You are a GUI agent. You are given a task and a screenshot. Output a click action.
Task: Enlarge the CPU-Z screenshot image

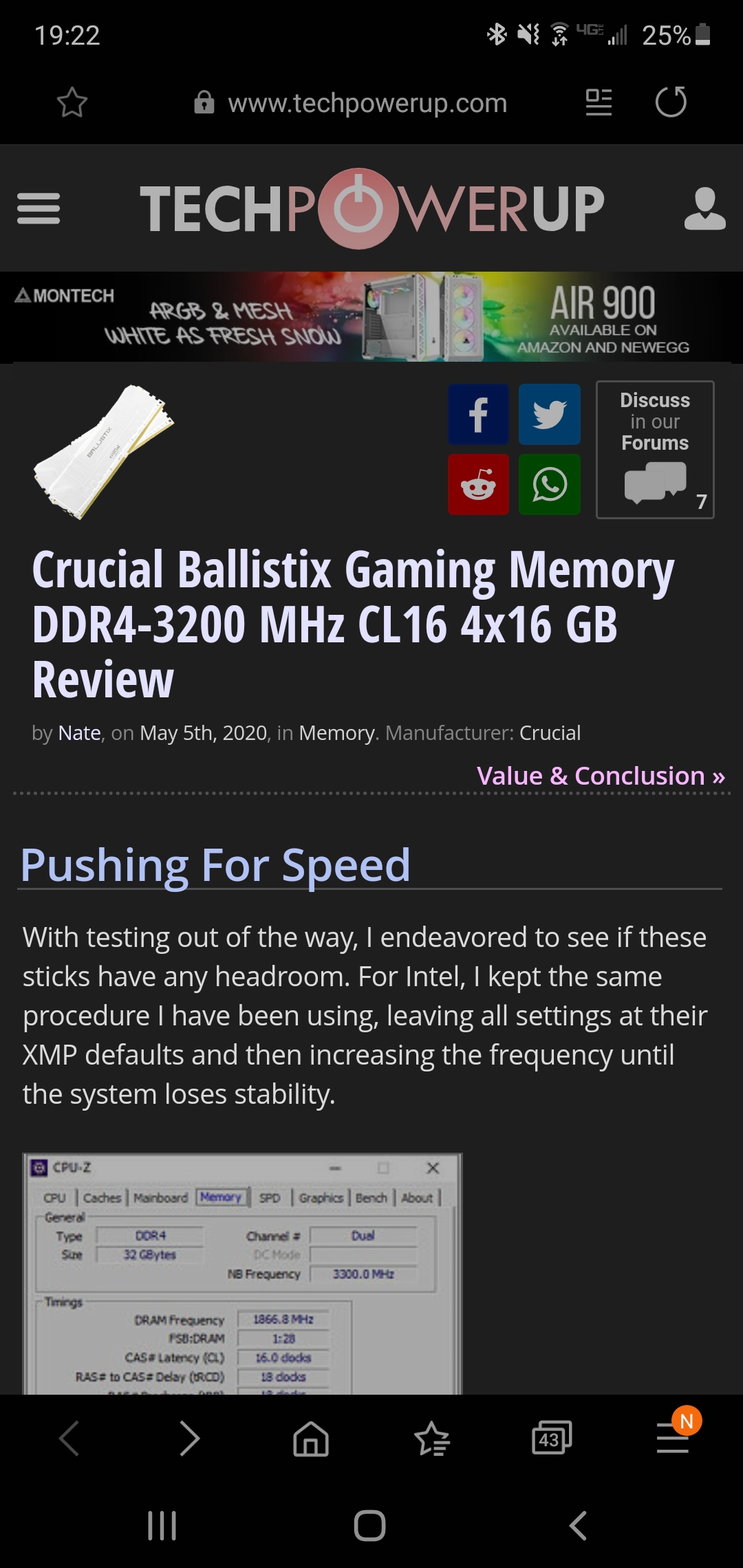(242, 1274)
